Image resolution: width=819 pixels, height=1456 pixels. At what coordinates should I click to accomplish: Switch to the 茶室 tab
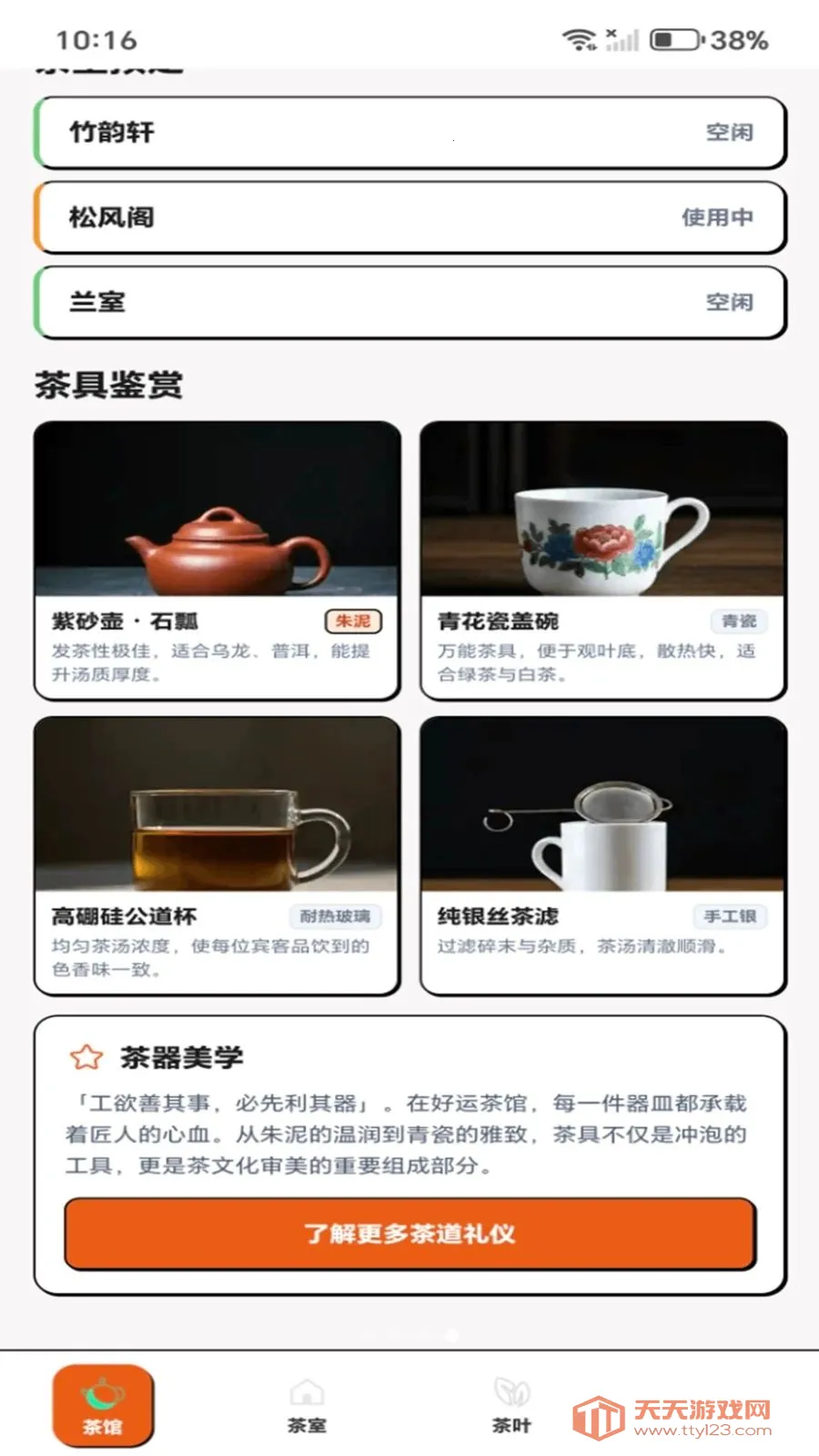click(307, 1406)
